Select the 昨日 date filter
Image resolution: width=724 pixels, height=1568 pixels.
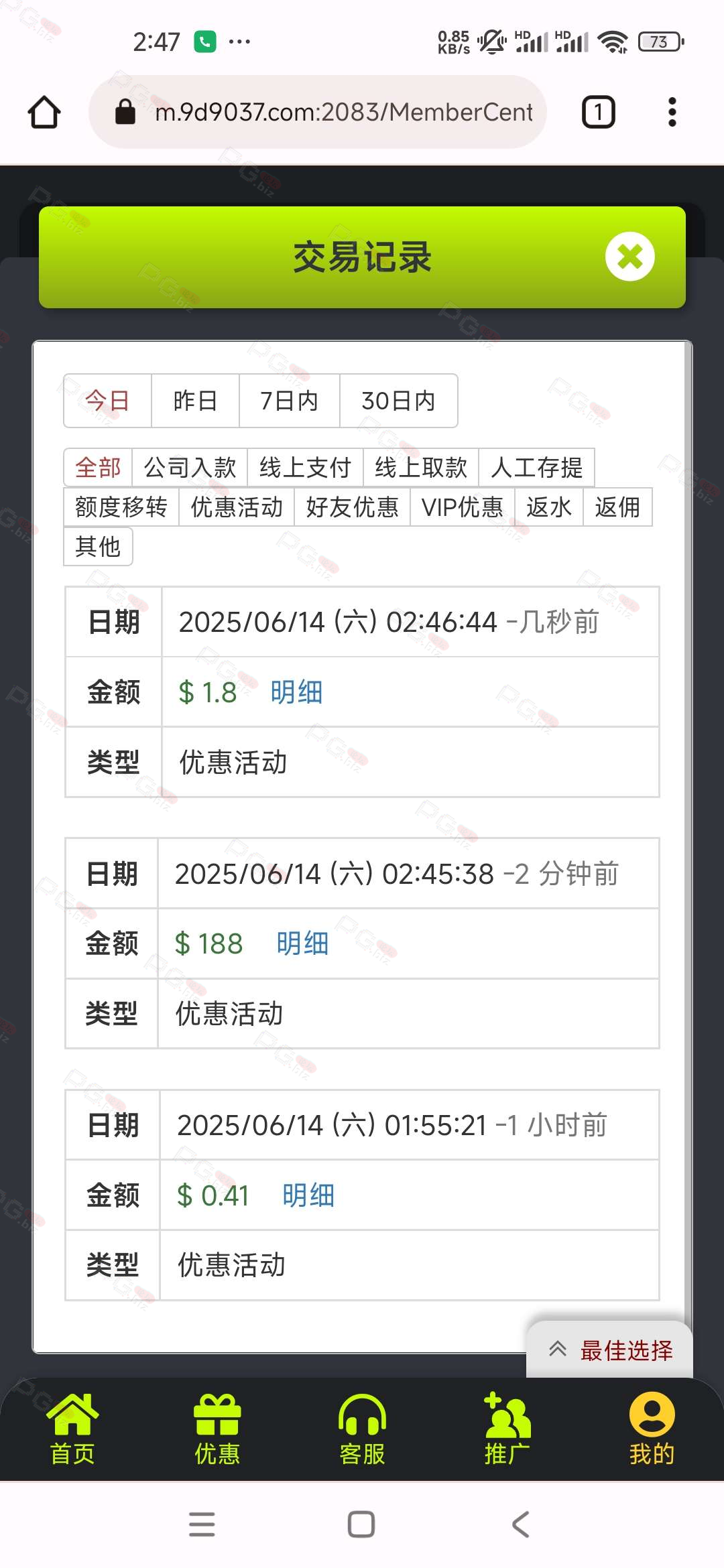pos(195,401)
